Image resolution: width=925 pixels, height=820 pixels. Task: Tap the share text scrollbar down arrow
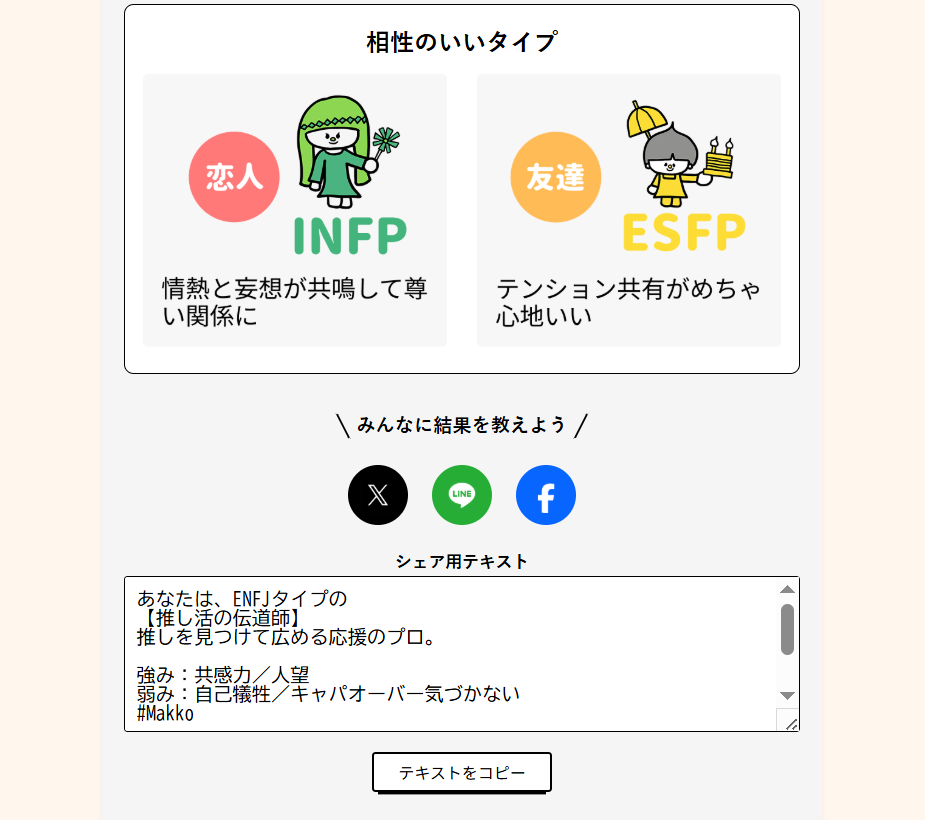point(787,695)
